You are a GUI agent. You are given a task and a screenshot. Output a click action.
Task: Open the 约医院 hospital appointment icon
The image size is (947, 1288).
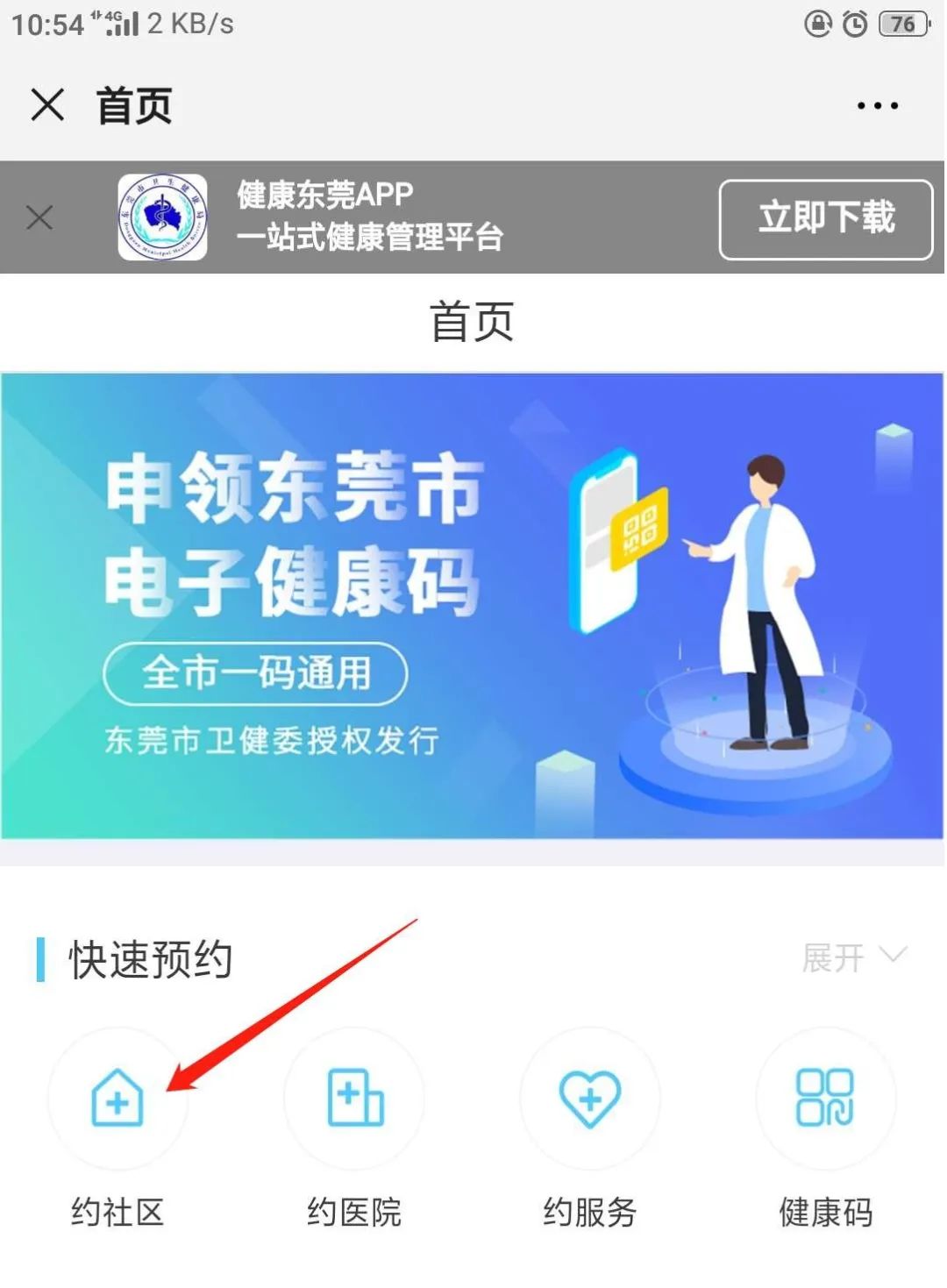[353, 1099]
